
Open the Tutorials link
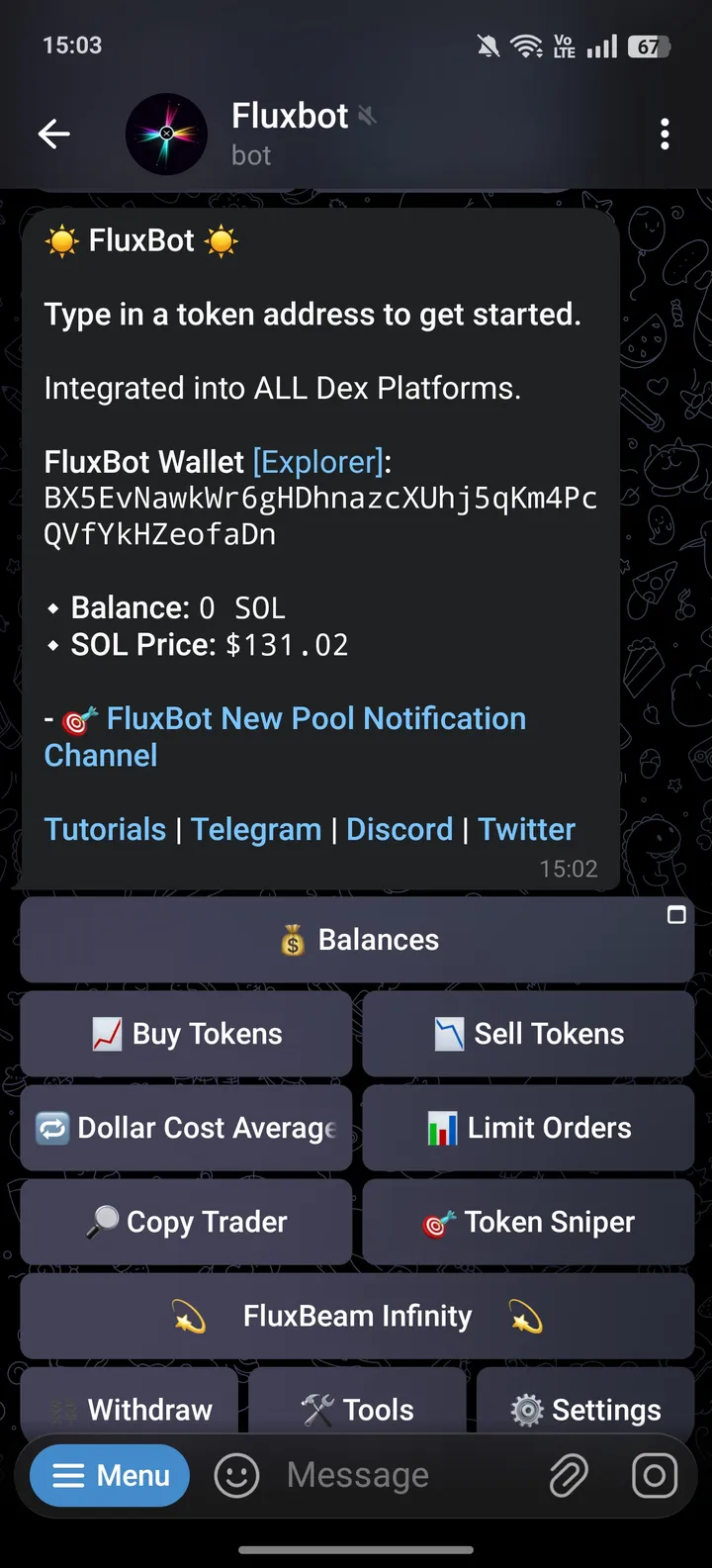point(105,829)
